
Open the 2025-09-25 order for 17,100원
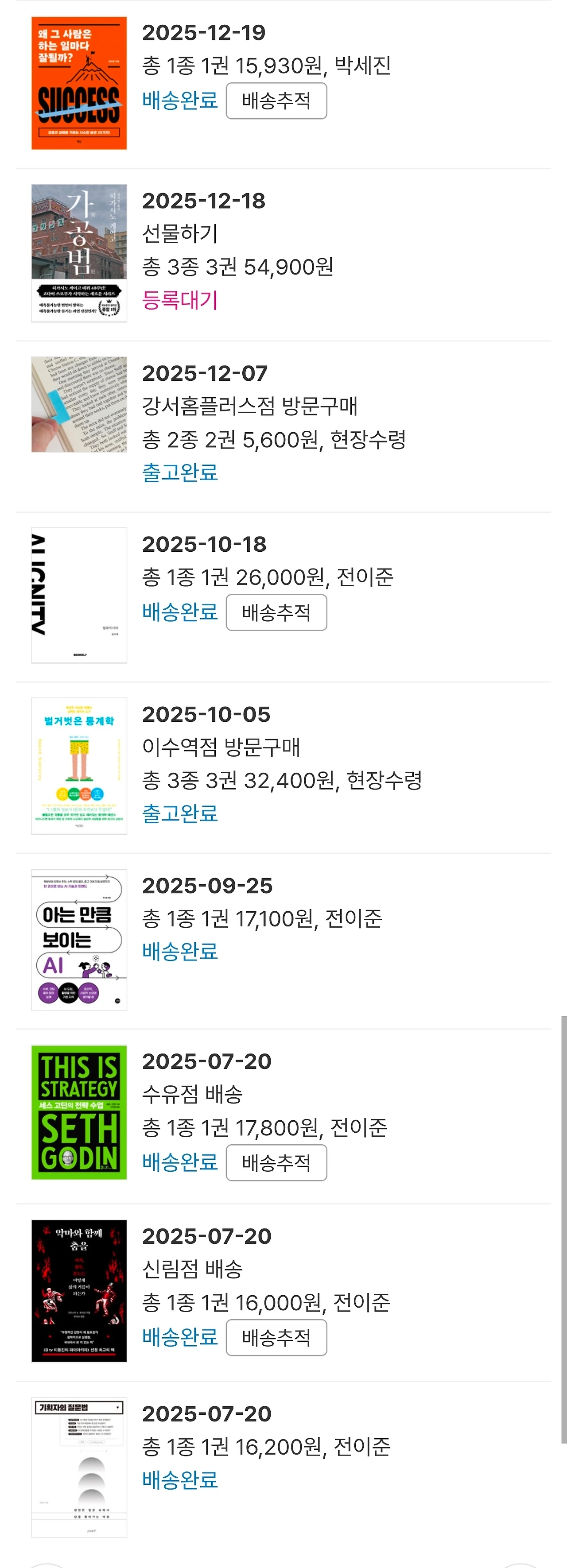262,918
